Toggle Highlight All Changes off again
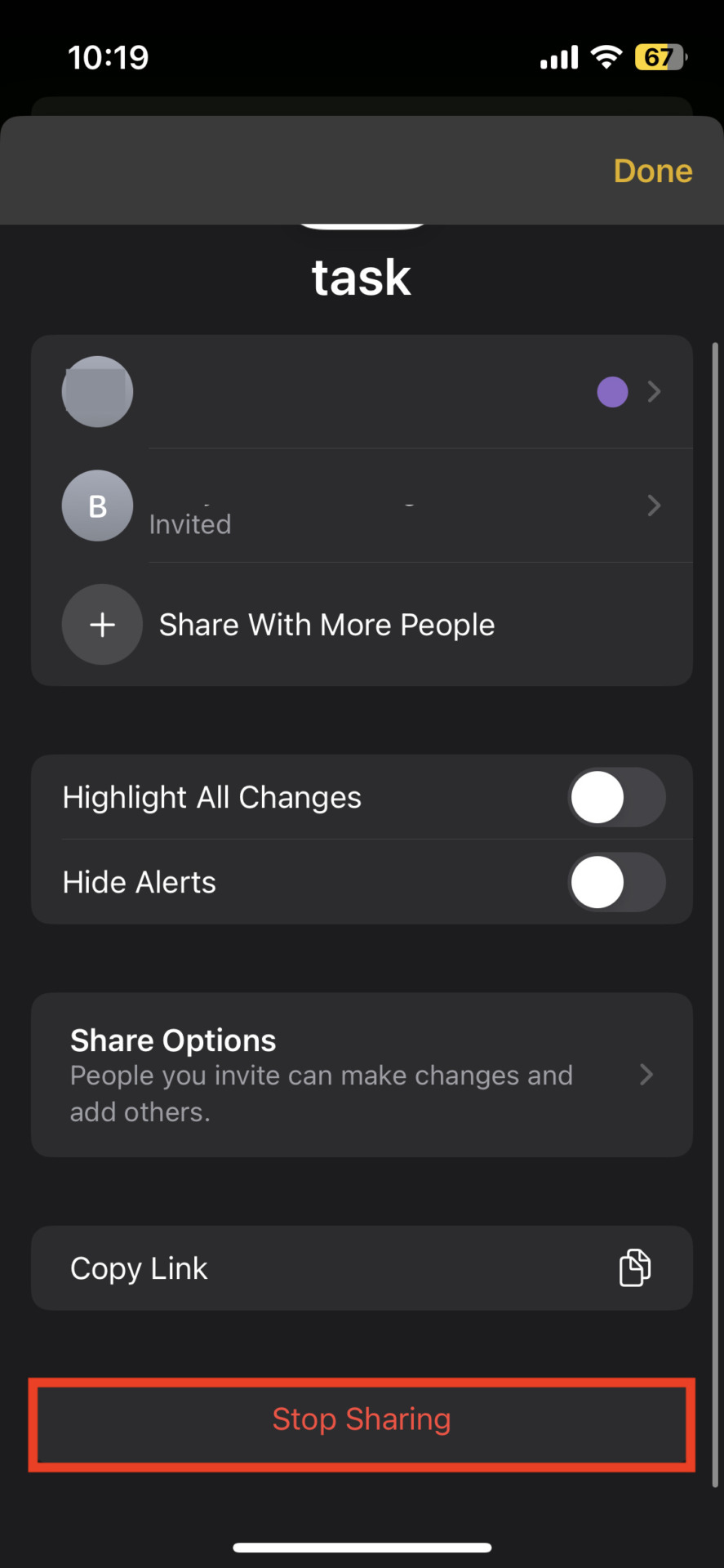 [x=616, y=797]
